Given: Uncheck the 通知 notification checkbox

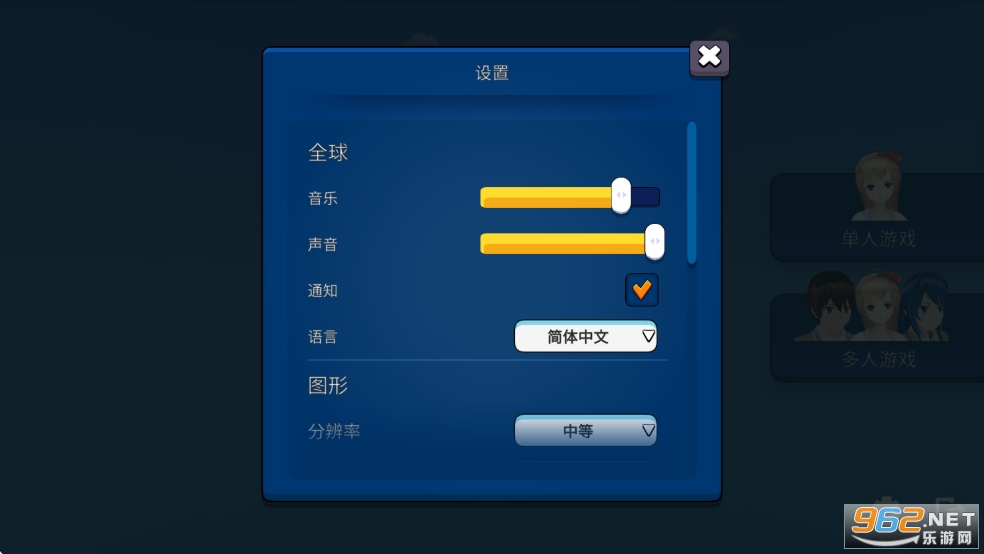Looking at the screenshot, I should [x=642, y=290].
